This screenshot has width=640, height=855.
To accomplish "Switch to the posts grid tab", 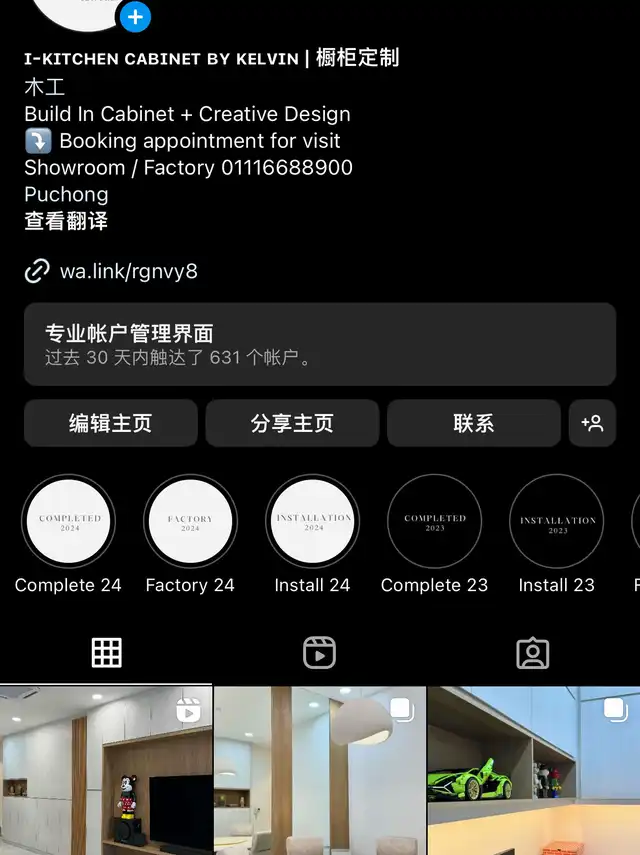I will (106, 653).
